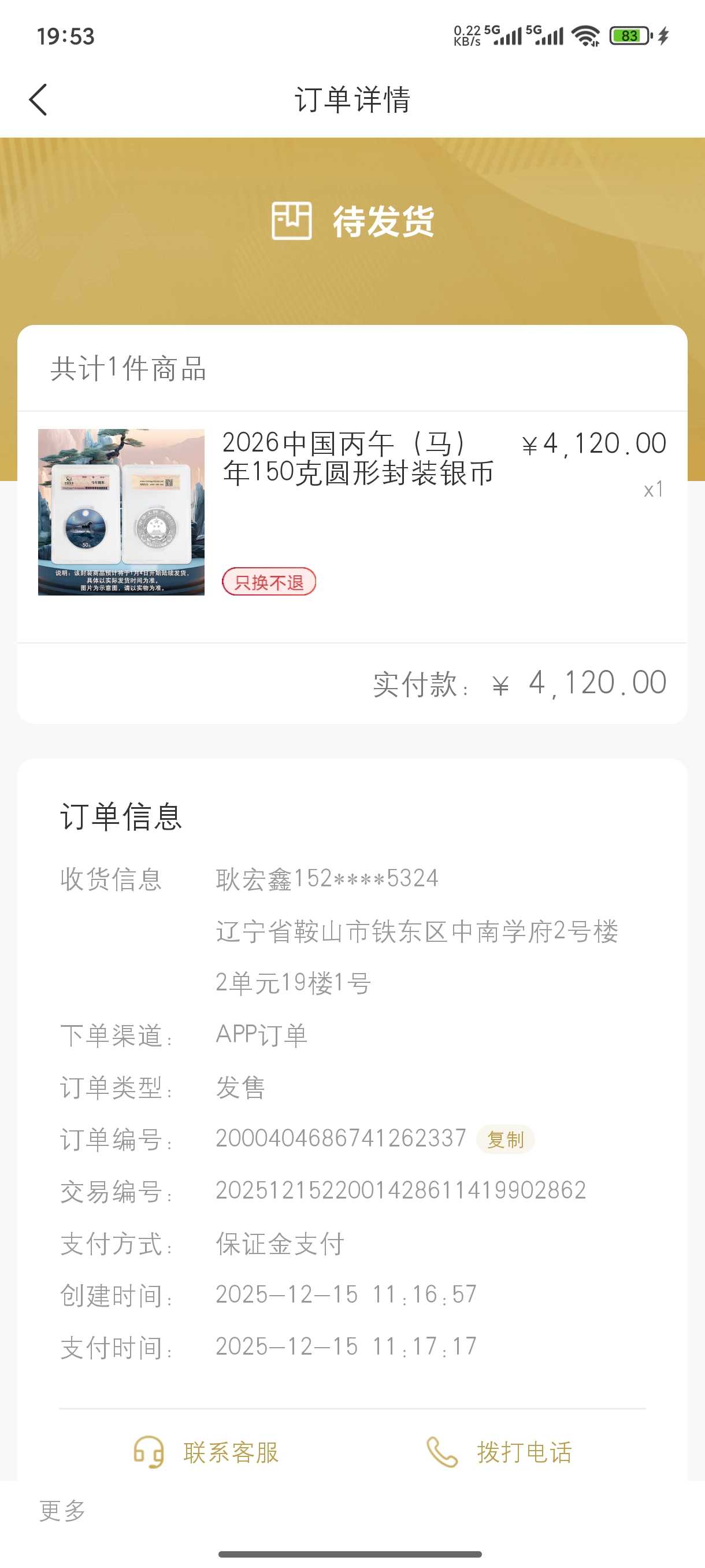This screenshot has height=1568, width=705.
Task: Go back from the order details page
Action: (38, 100)
